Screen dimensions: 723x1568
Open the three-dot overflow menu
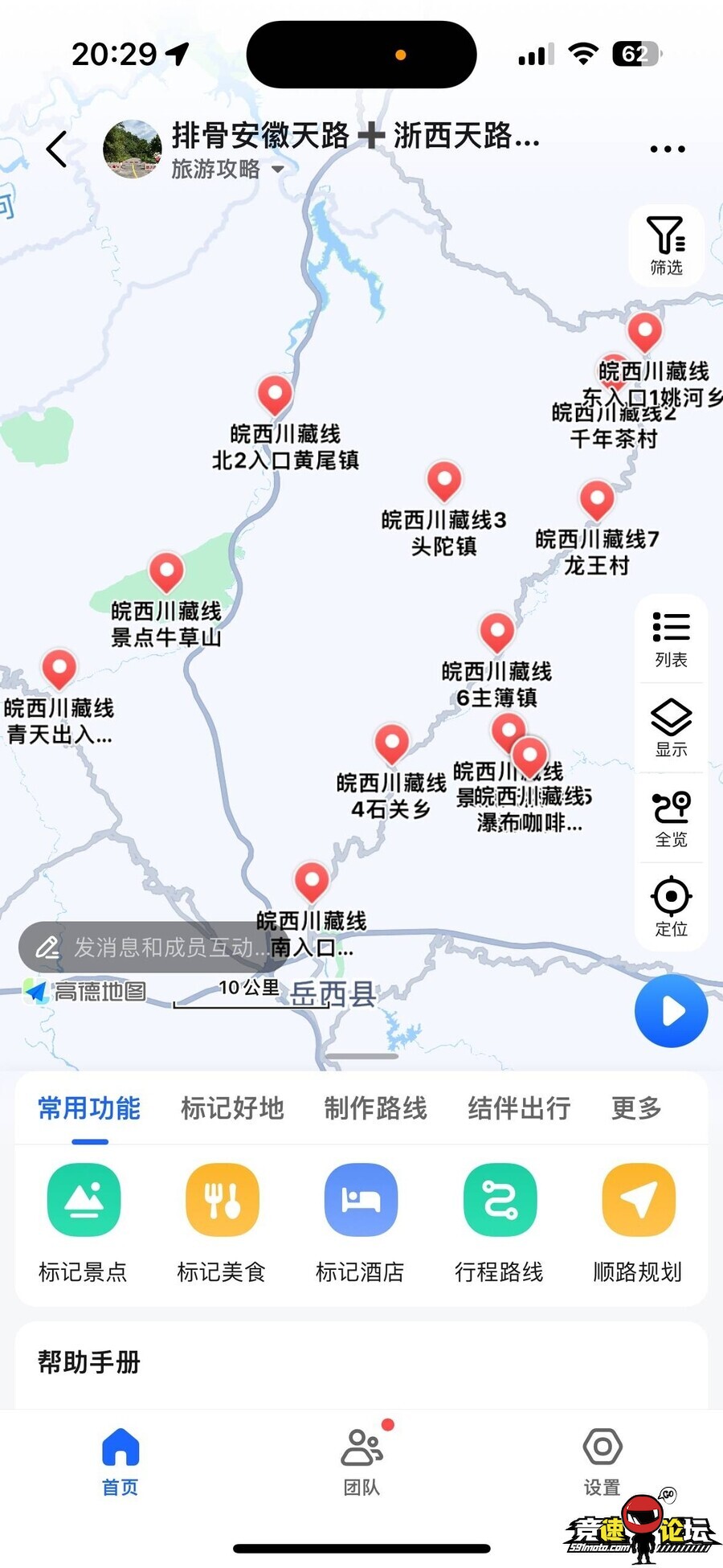point(667,149)
